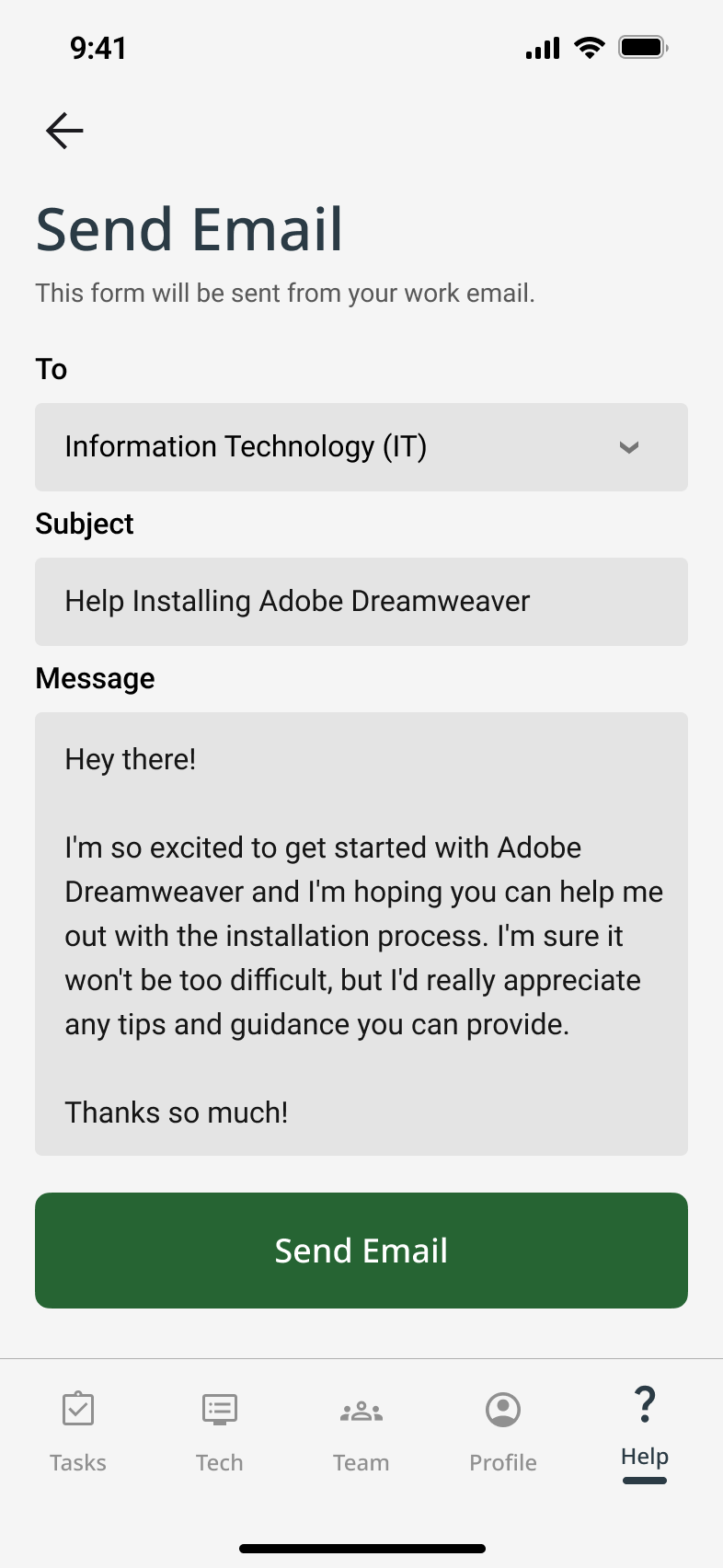This screenshot has height=1568, width=723.
Task: Go back using the arrow icon
Action: click(64, 131)
